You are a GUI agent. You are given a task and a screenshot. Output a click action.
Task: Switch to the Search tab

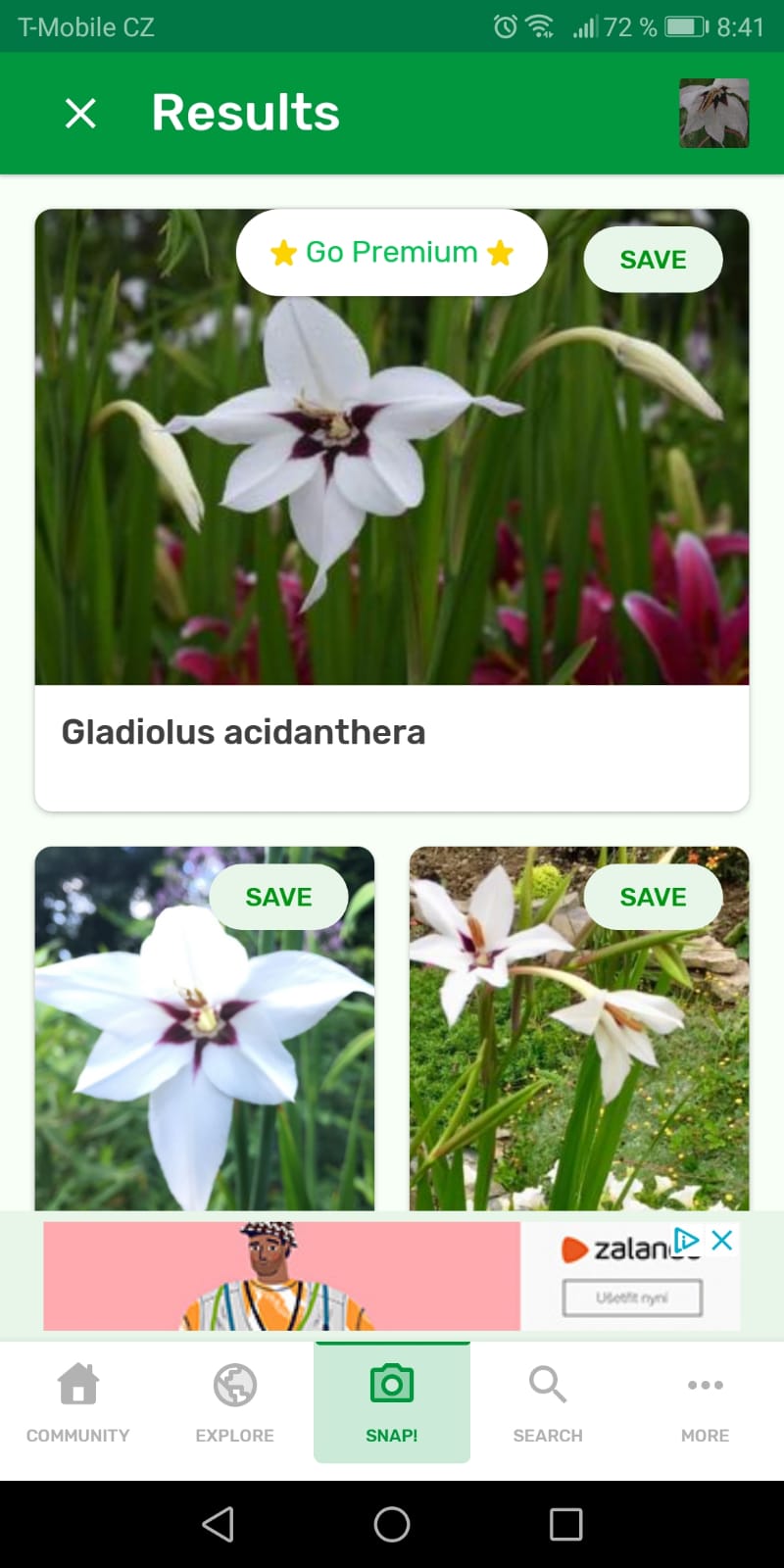point(548,1403)
